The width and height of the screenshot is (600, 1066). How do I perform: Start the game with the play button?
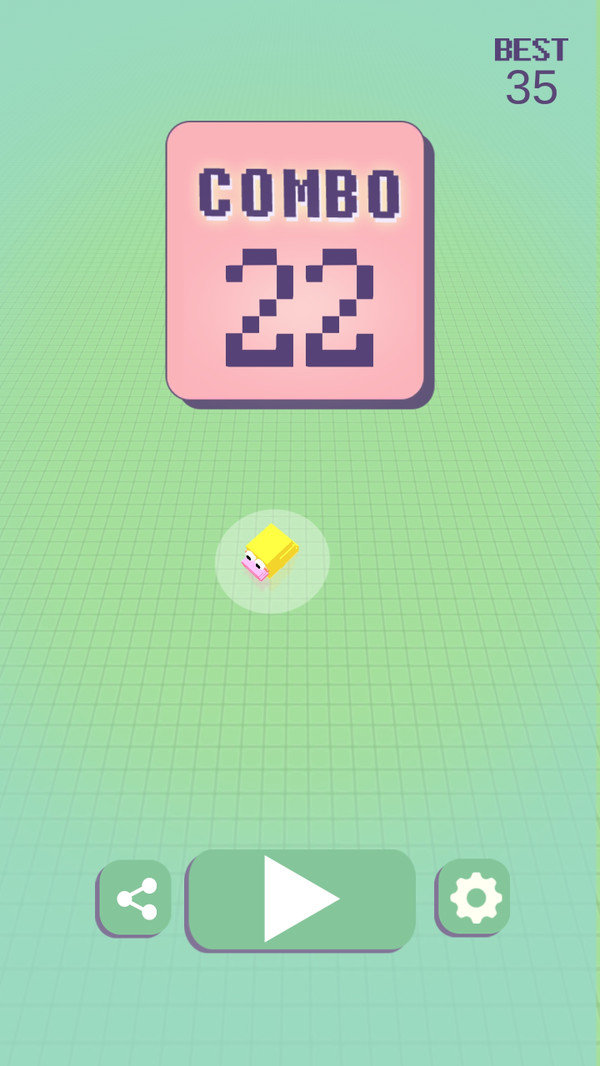[x=301, y=898]
